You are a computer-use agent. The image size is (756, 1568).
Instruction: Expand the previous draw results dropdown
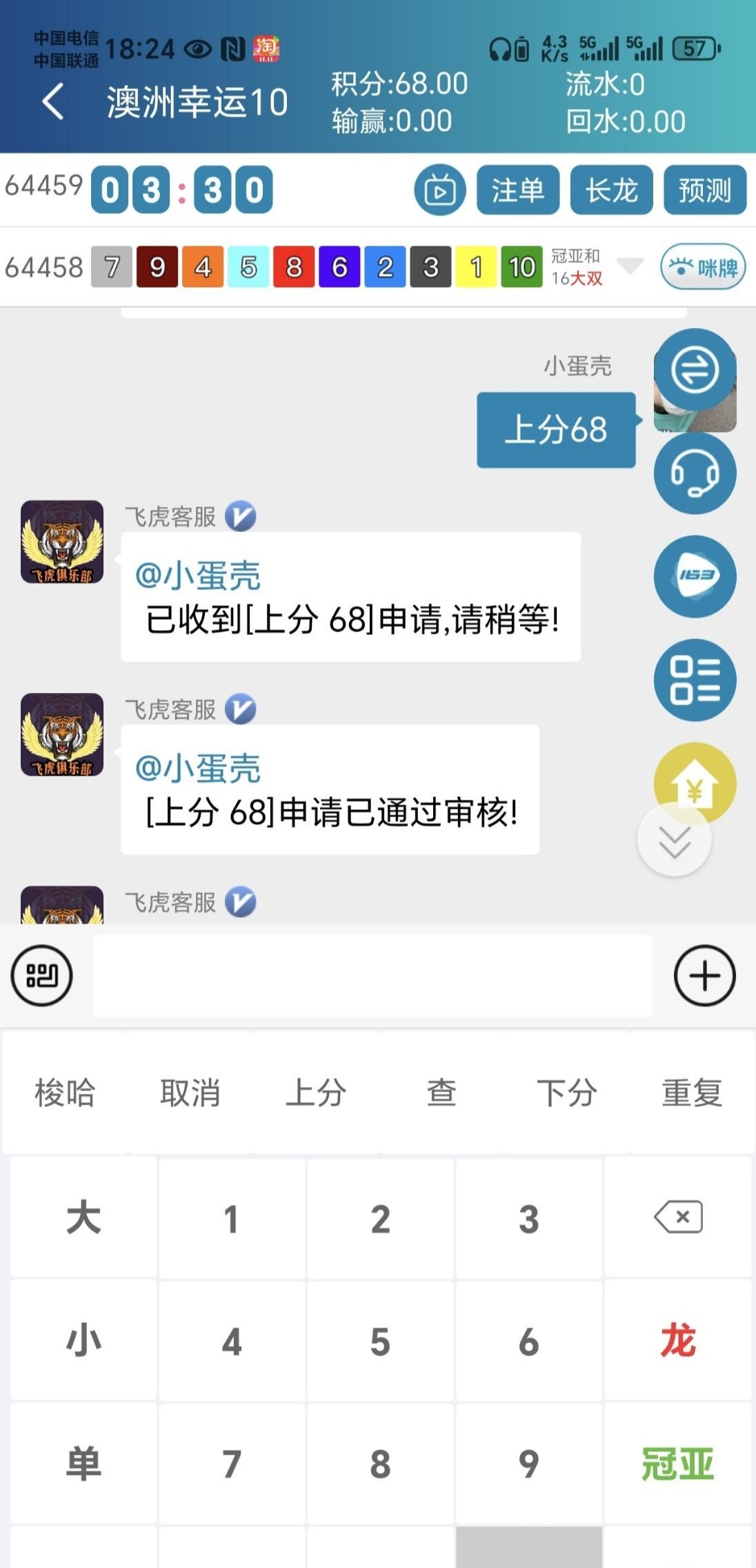click(629, 266)
